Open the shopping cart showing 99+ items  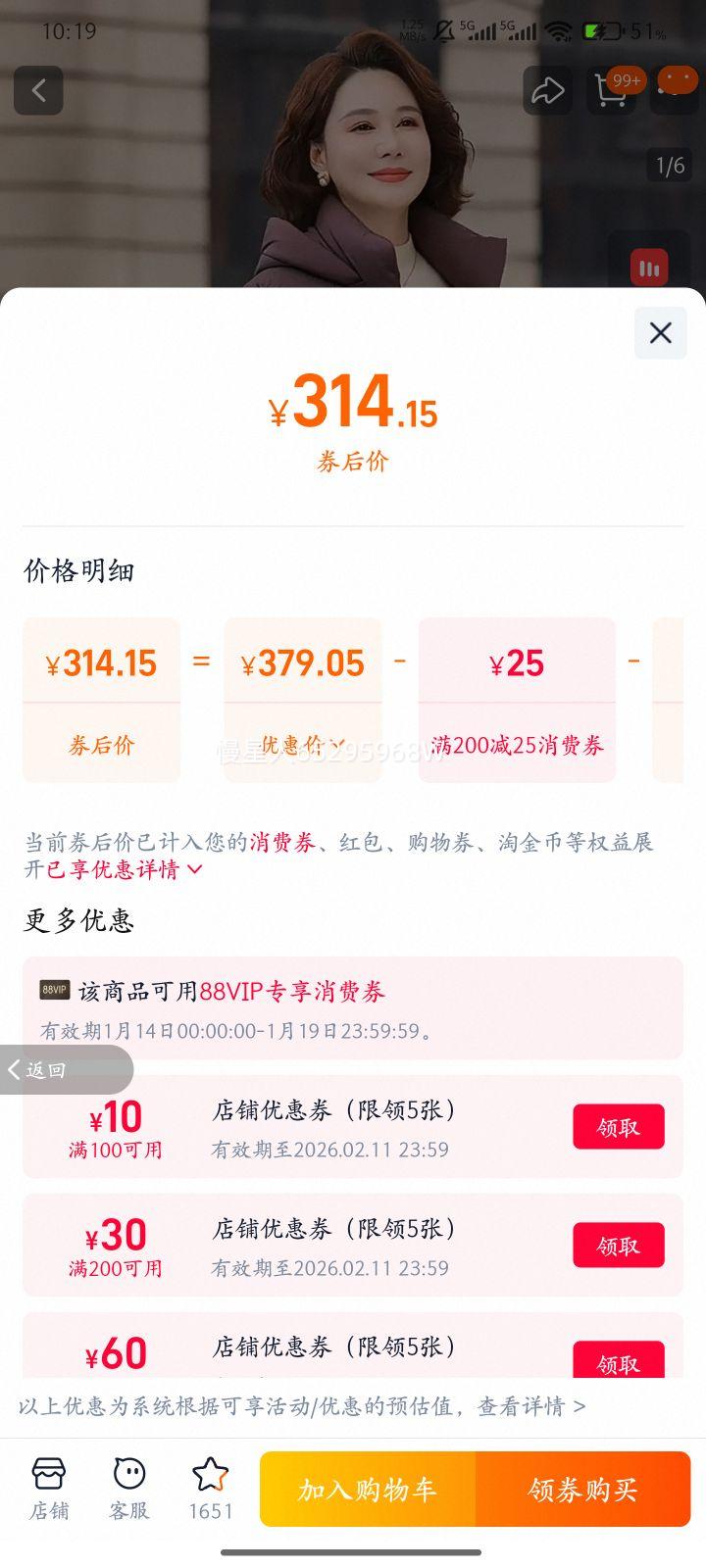[x=612, y=90]
